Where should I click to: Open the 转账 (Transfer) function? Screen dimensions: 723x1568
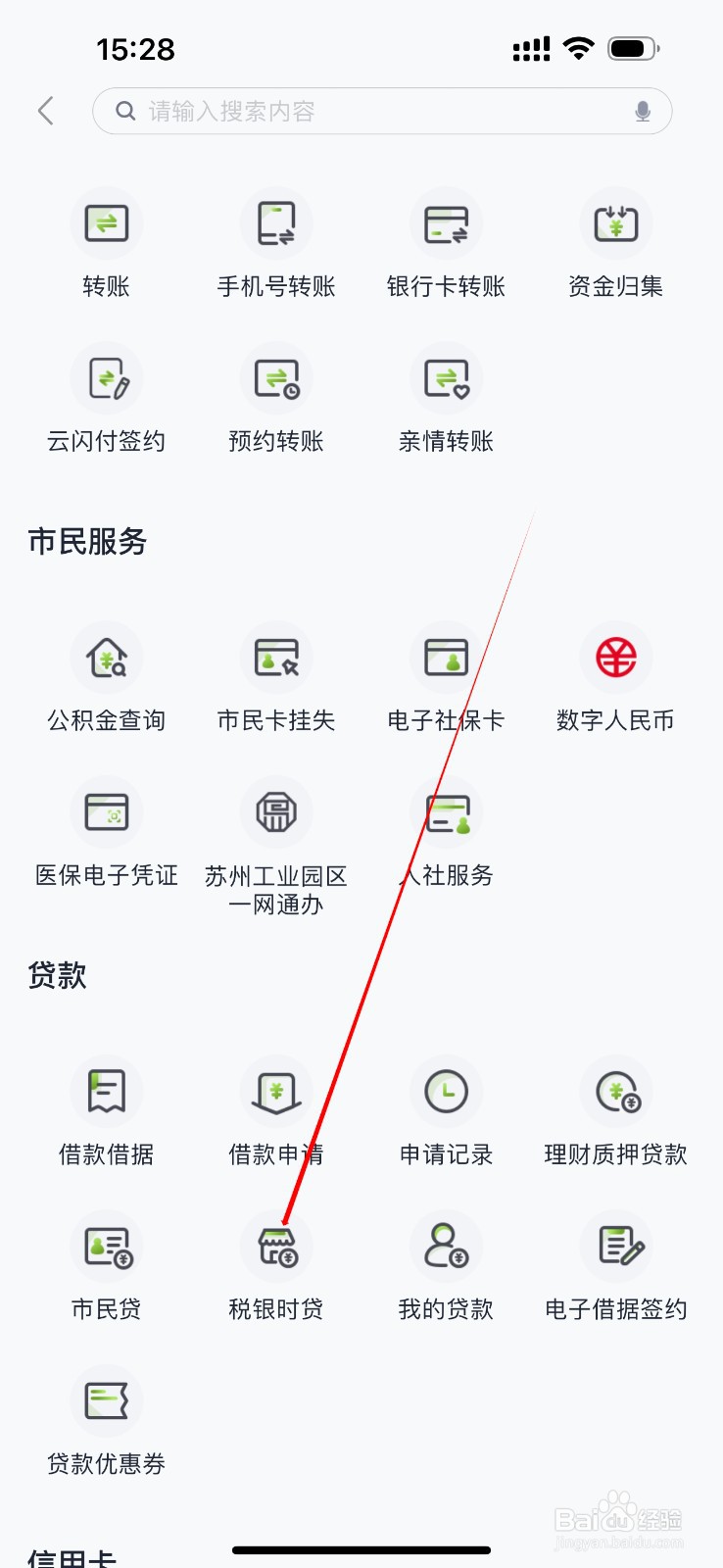click(x=106, y=245)
